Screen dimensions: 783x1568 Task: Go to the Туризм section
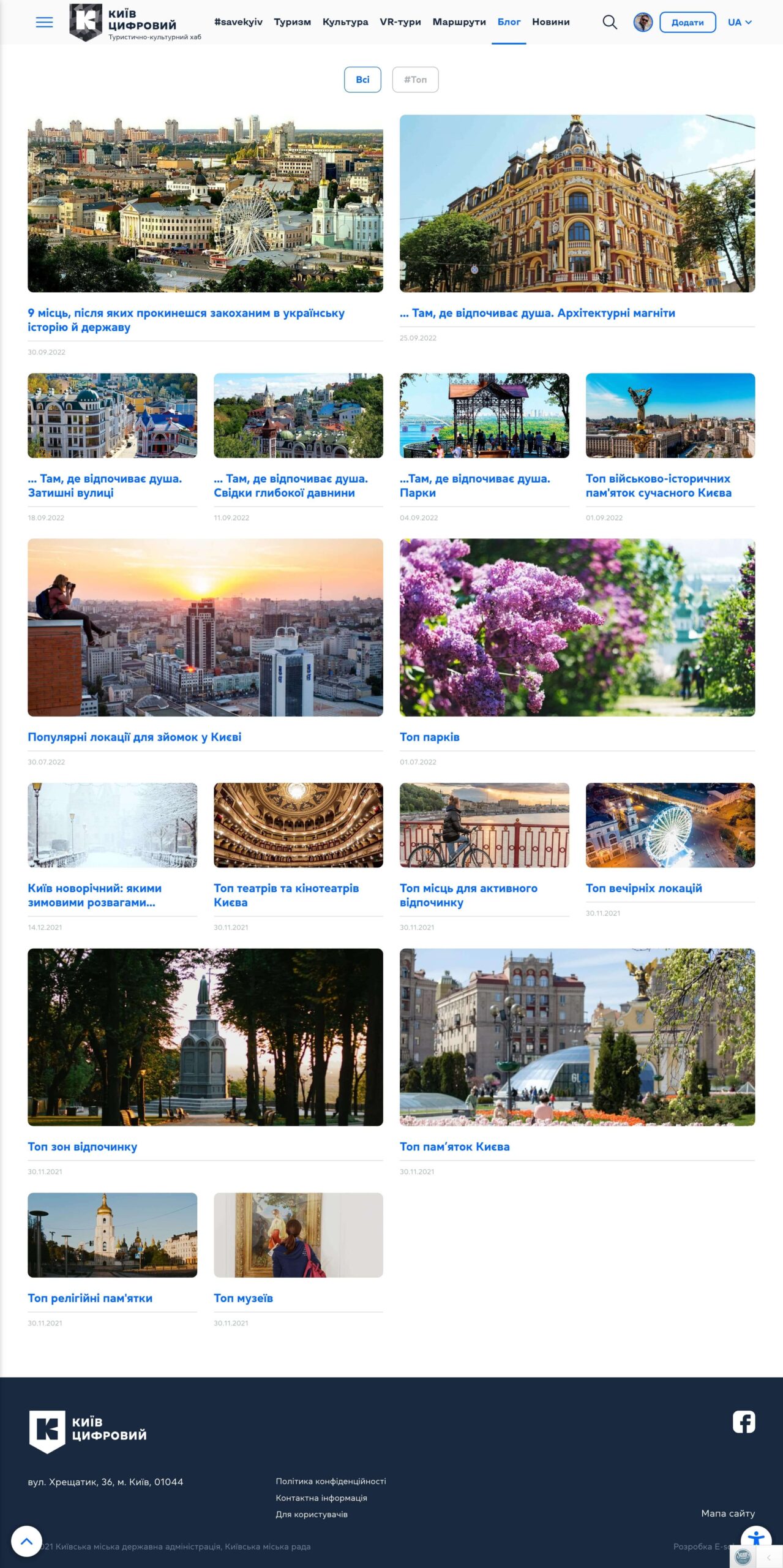(x=292, y=22)
